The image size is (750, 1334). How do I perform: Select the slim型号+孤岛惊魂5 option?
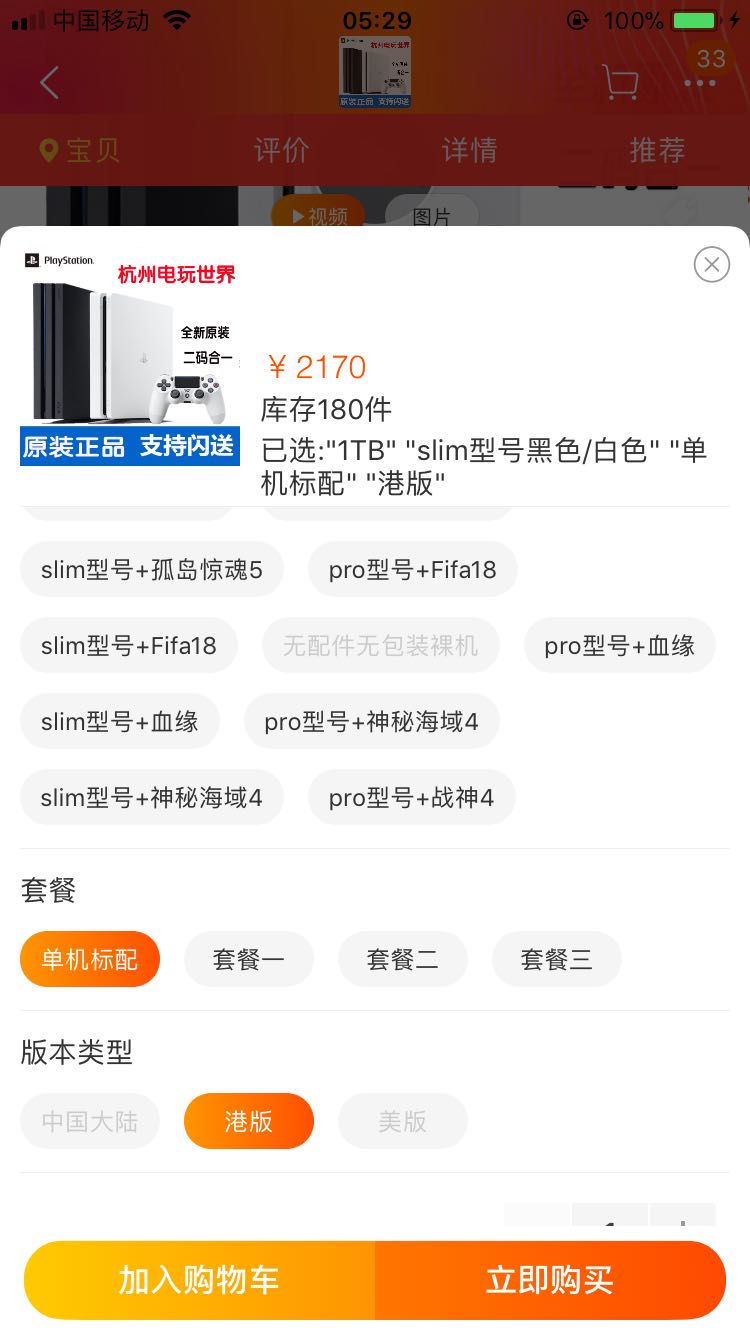pyautogui.click(x=151, y=570)
